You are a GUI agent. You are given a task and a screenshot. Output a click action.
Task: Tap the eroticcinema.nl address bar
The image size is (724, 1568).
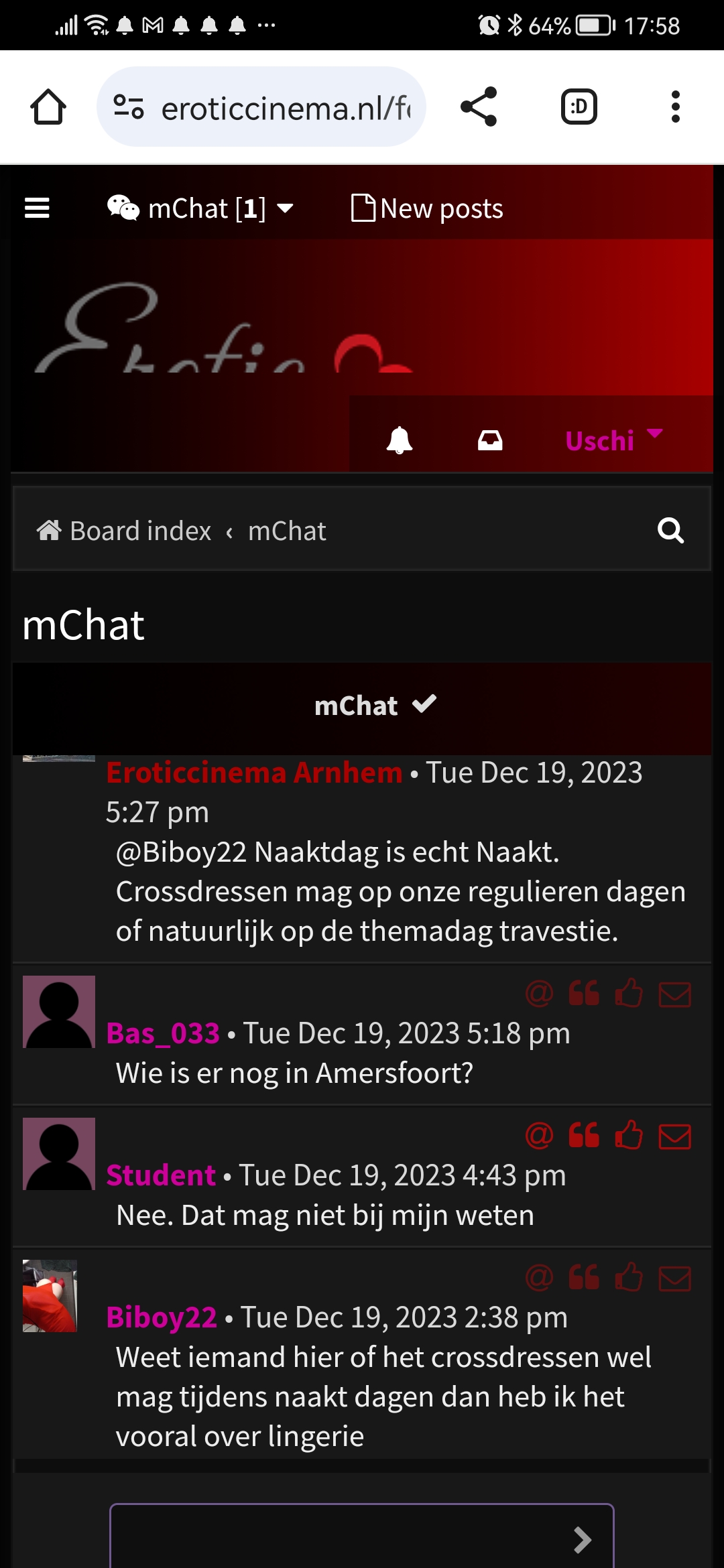(x=261, y=107)
